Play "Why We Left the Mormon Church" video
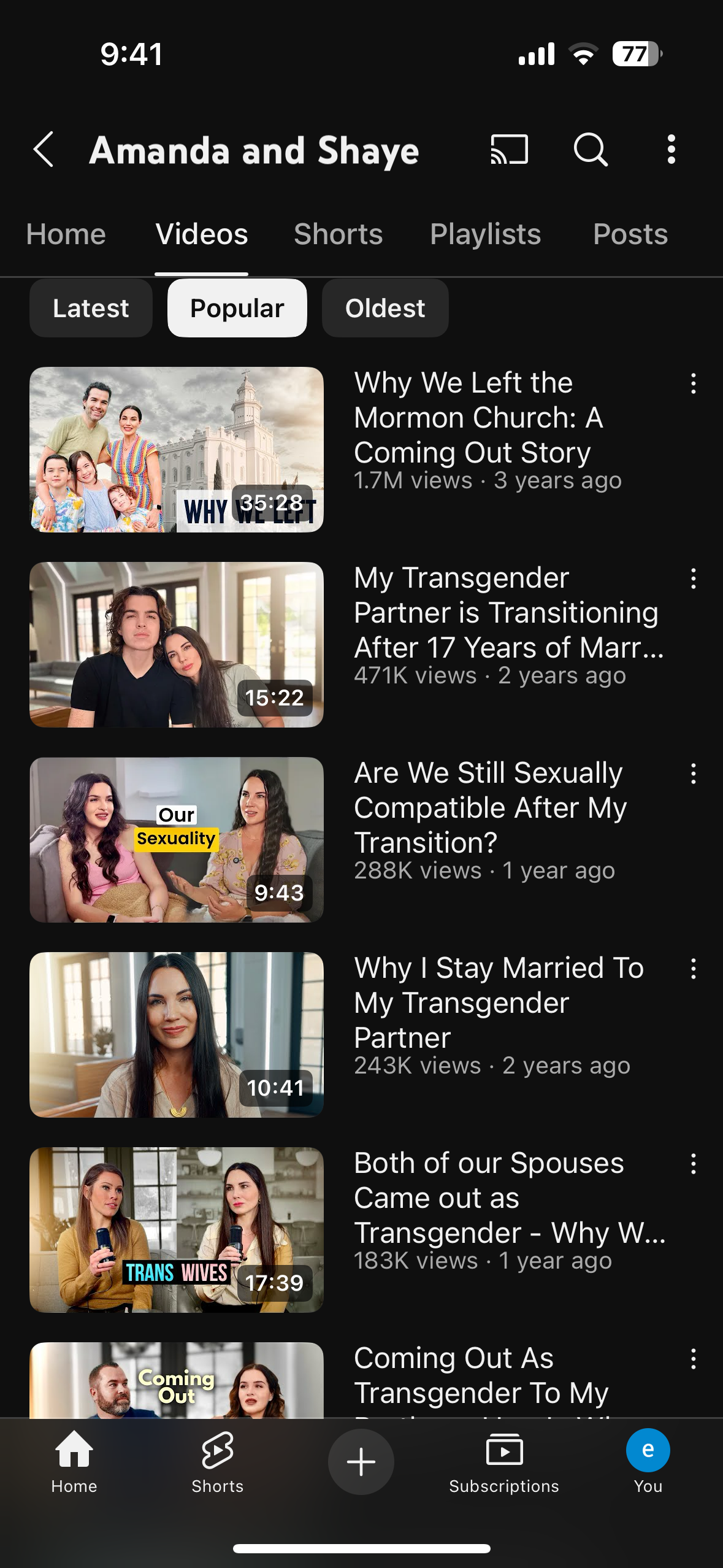 tap(177, 449)
